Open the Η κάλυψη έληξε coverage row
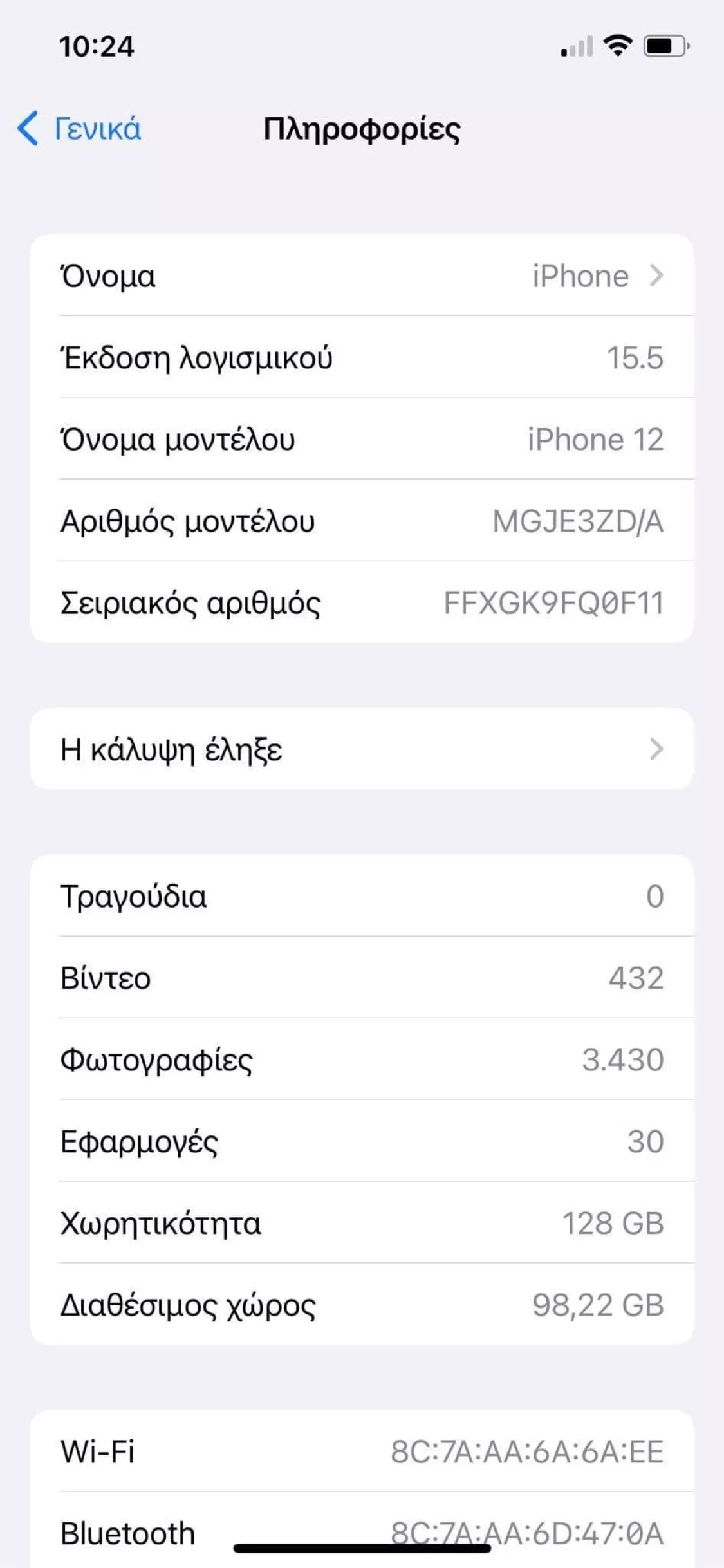724x1568 pixels. [x=362, y=749]
